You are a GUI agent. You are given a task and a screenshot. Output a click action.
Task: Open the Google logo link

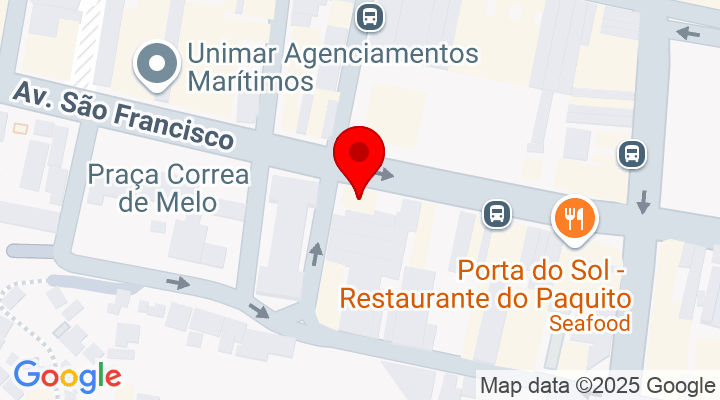[x=67, y=377]
